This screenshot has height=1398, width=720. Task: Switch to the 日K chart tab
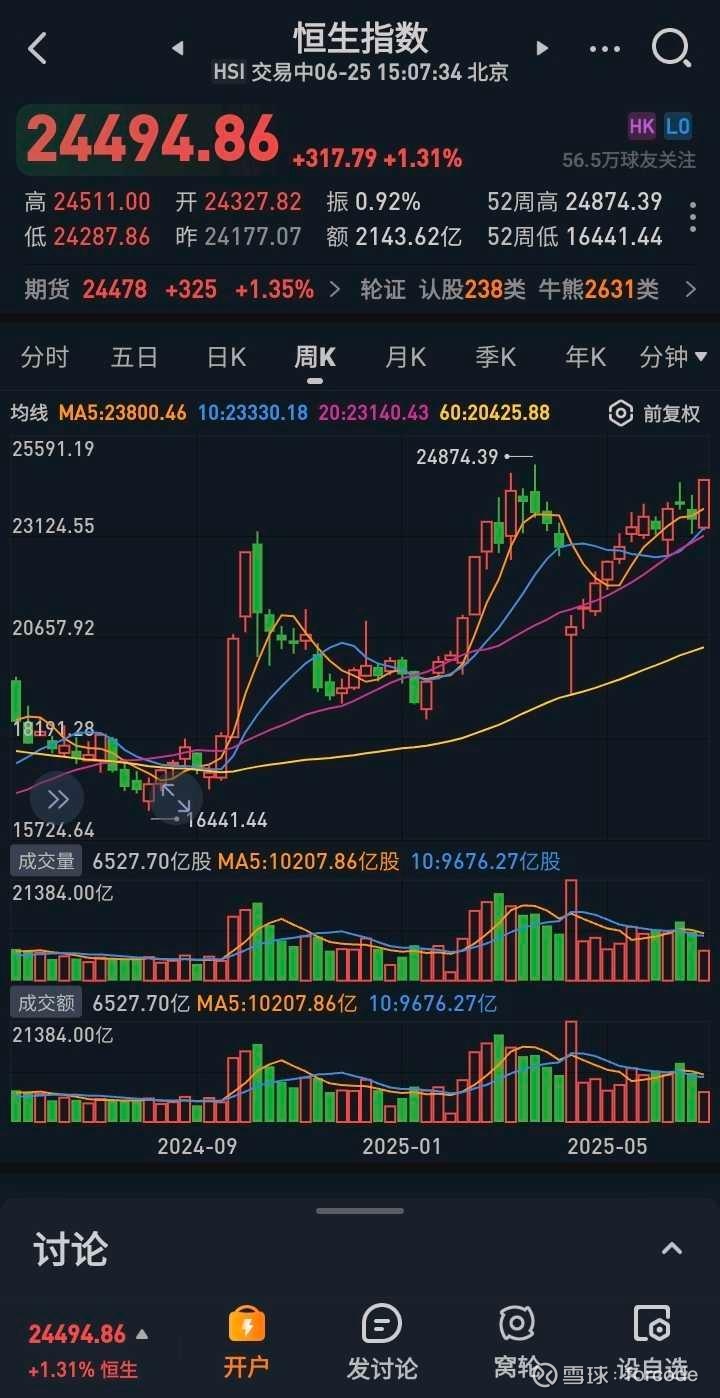point(226,357)
